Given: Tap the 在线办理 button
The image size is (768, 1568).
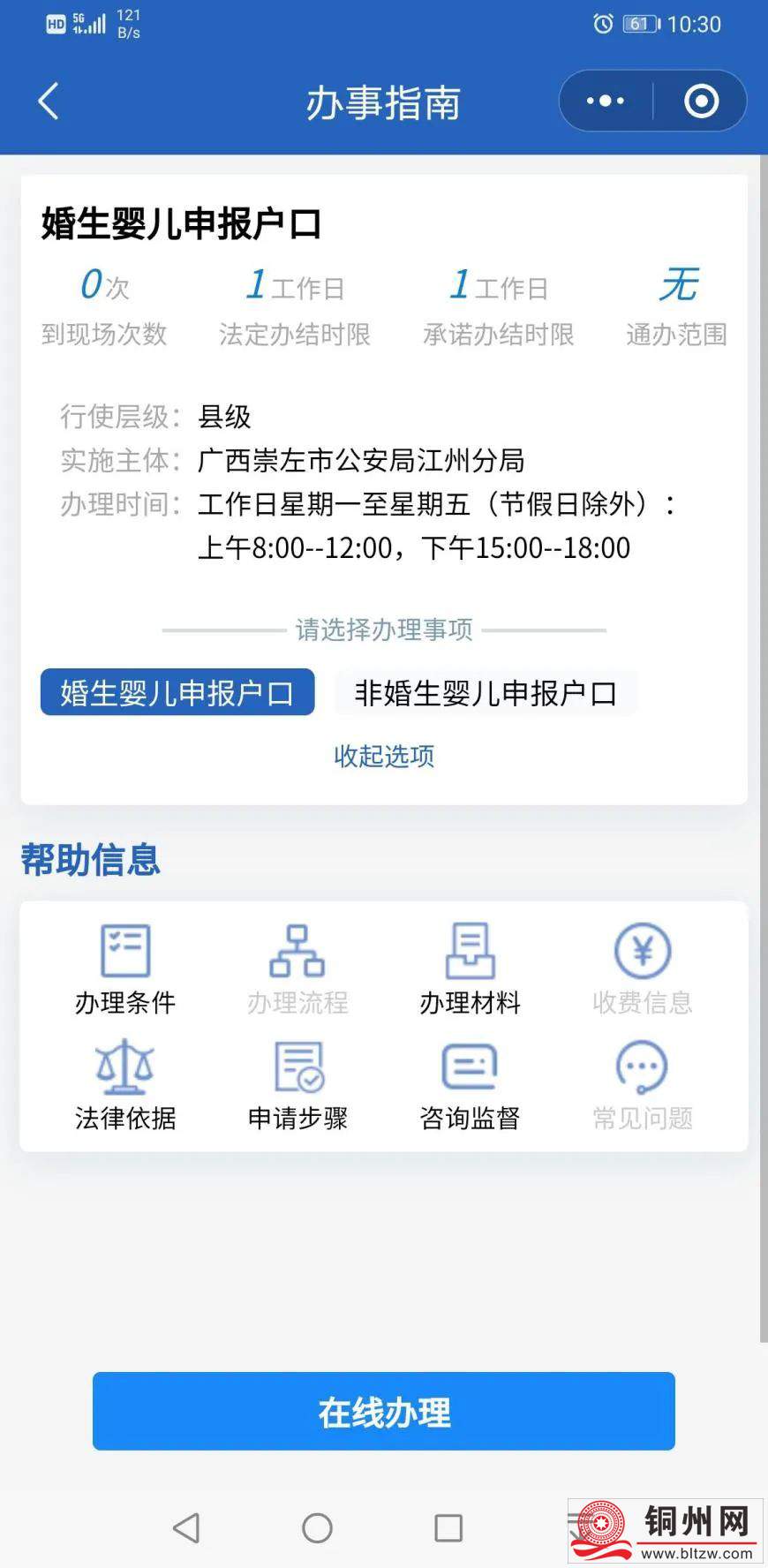Looking at the screenshot, I should 384,1411.
